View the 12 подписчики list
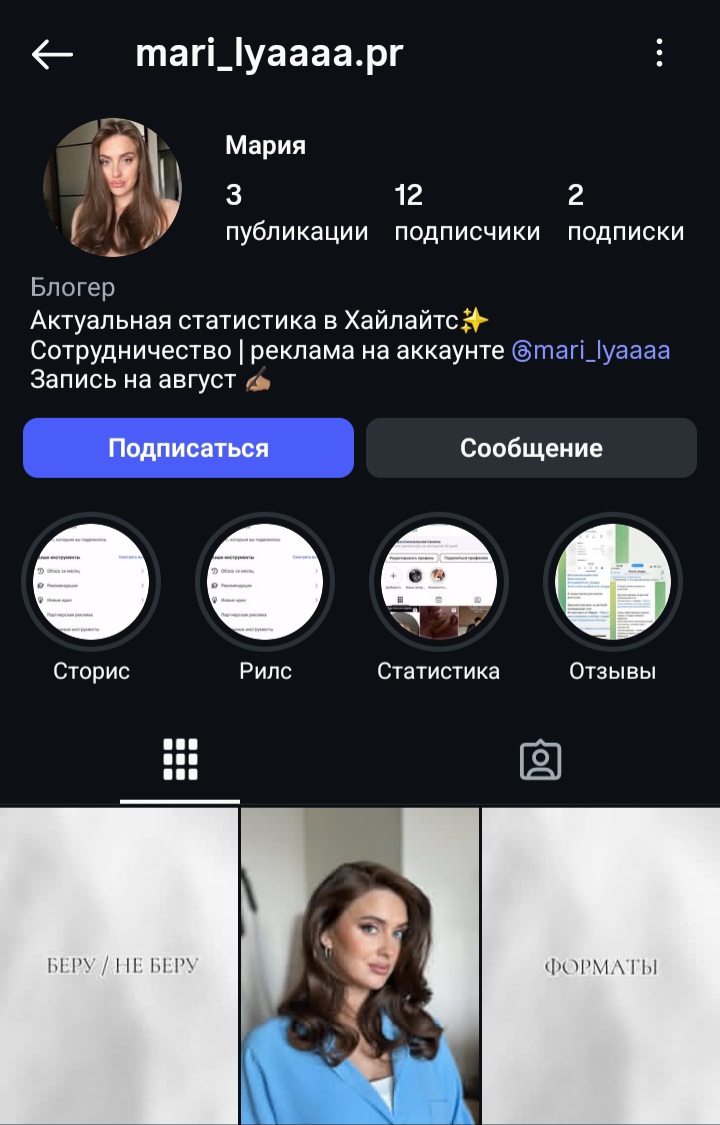The height and width of the screenshot is (1125, 720). tap(466, 212)
